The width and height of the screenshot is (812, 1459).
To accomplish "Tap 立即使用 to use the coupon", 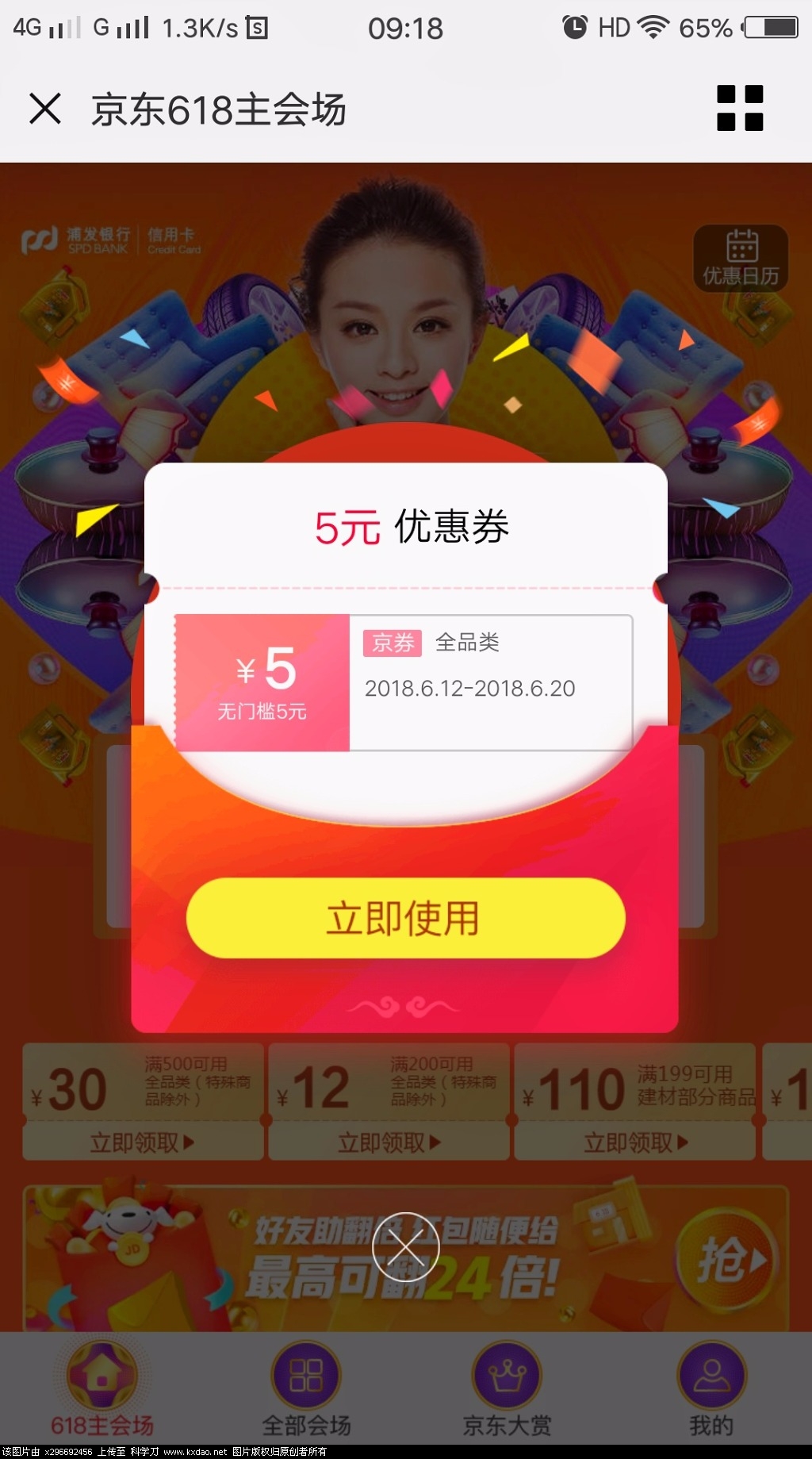I will coord(405,918).
